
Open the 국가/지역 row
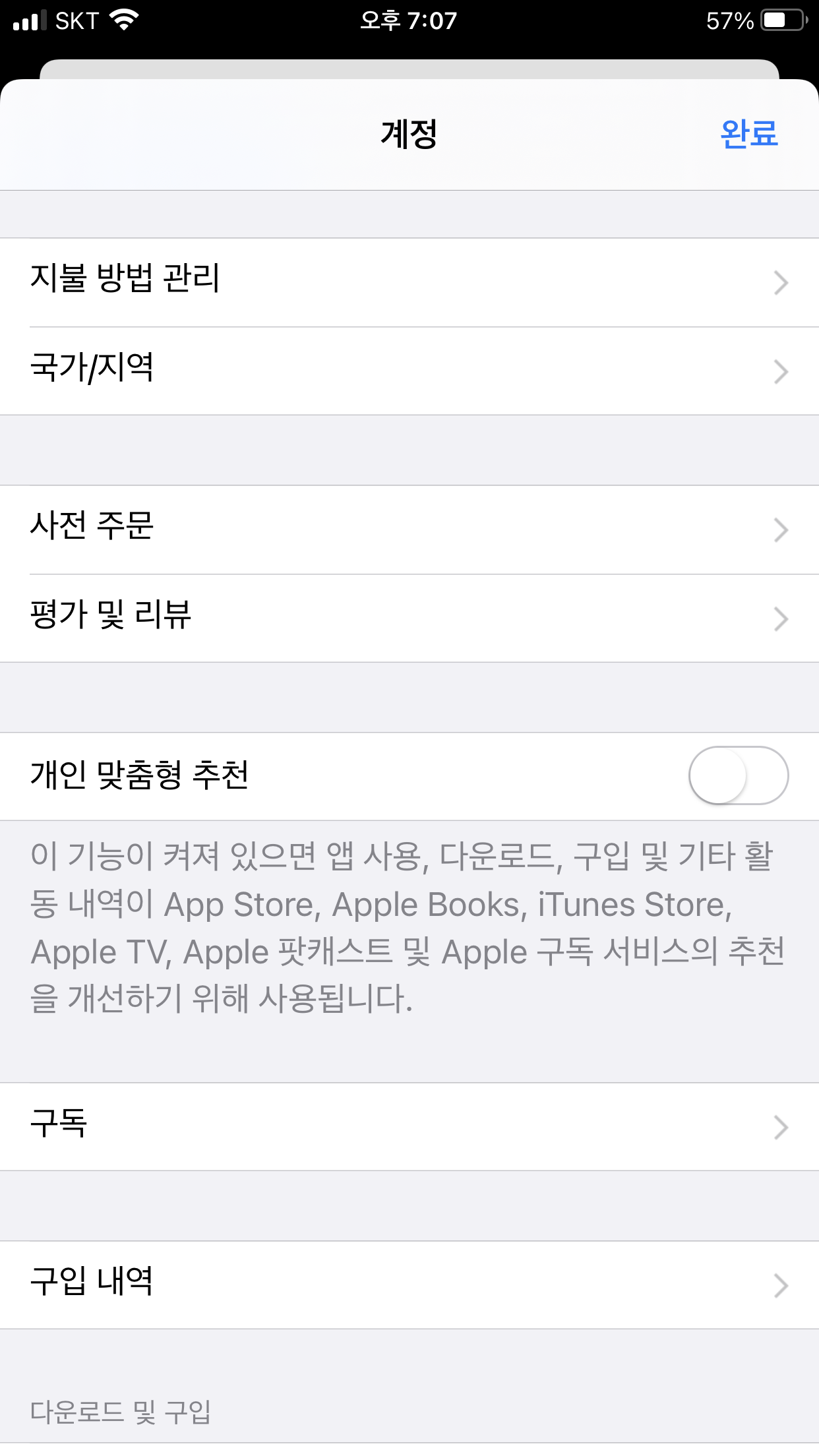coord(409,371)
